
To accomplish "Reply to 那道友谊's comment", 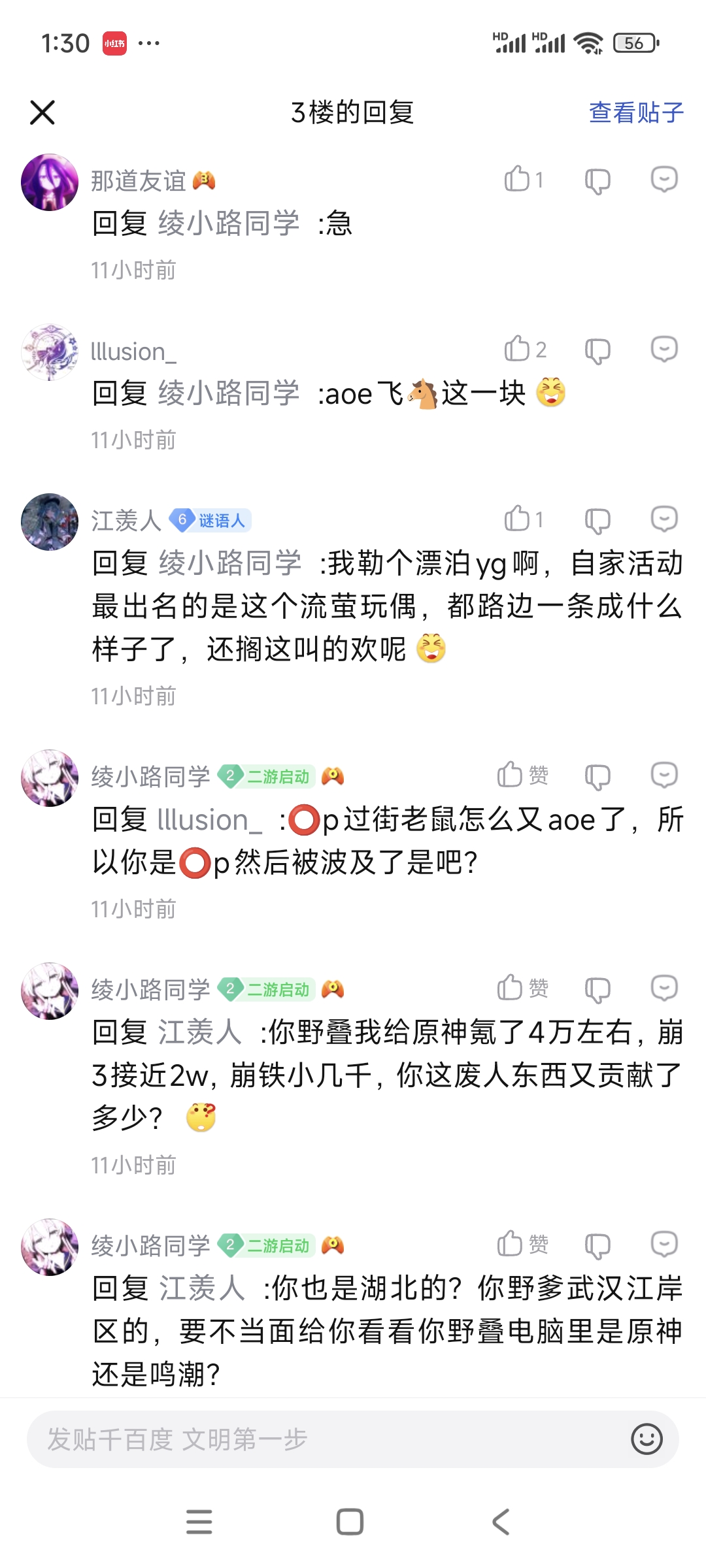I will (x=664, y=179).
